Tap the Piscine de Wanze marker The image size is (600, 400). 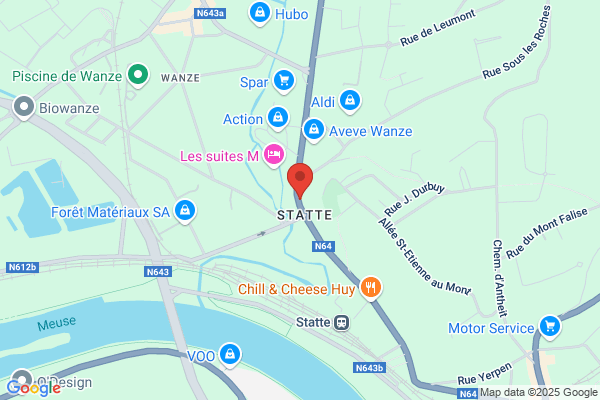pyautogui.click(x=138, y=75)
